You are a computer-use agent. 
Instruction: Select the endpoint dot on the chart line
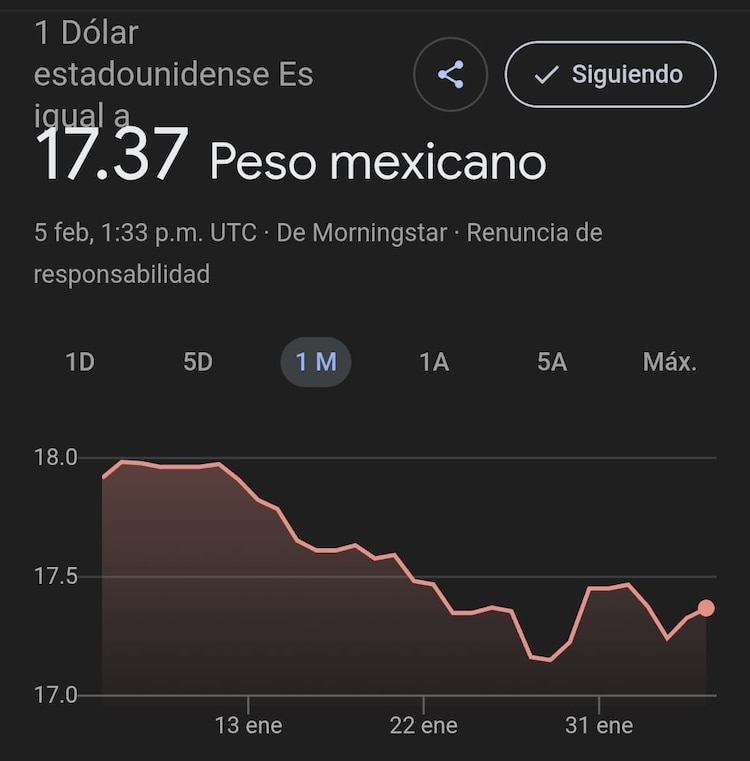708,606
